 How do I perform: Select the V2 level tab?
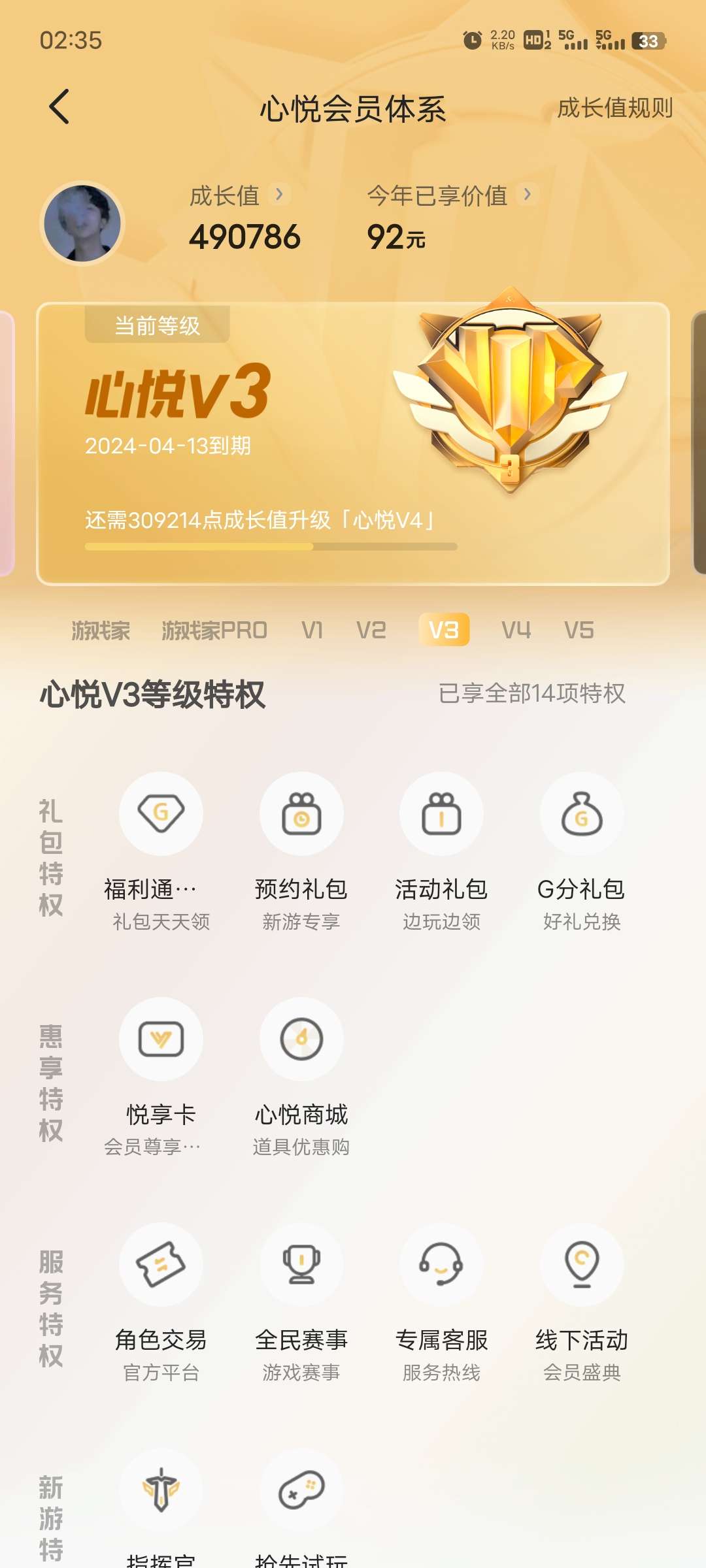coord(371,630)
